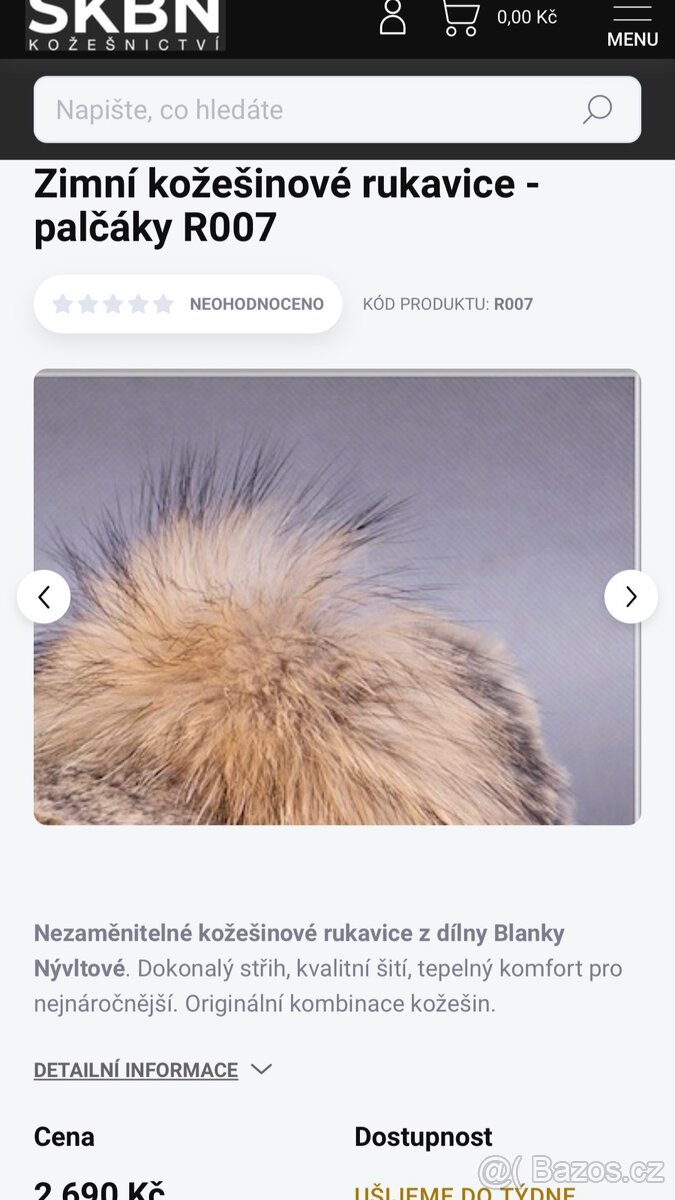Open the MENU drawer
The image size is (675, 1200).
coord(632,27)
